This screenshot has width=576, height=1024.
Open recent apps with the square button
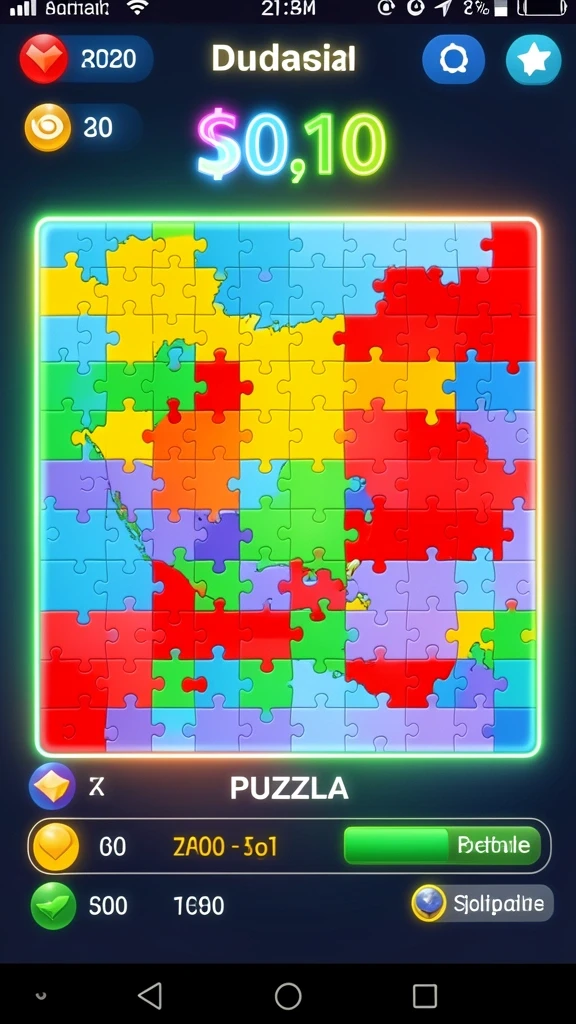point(425,996)
